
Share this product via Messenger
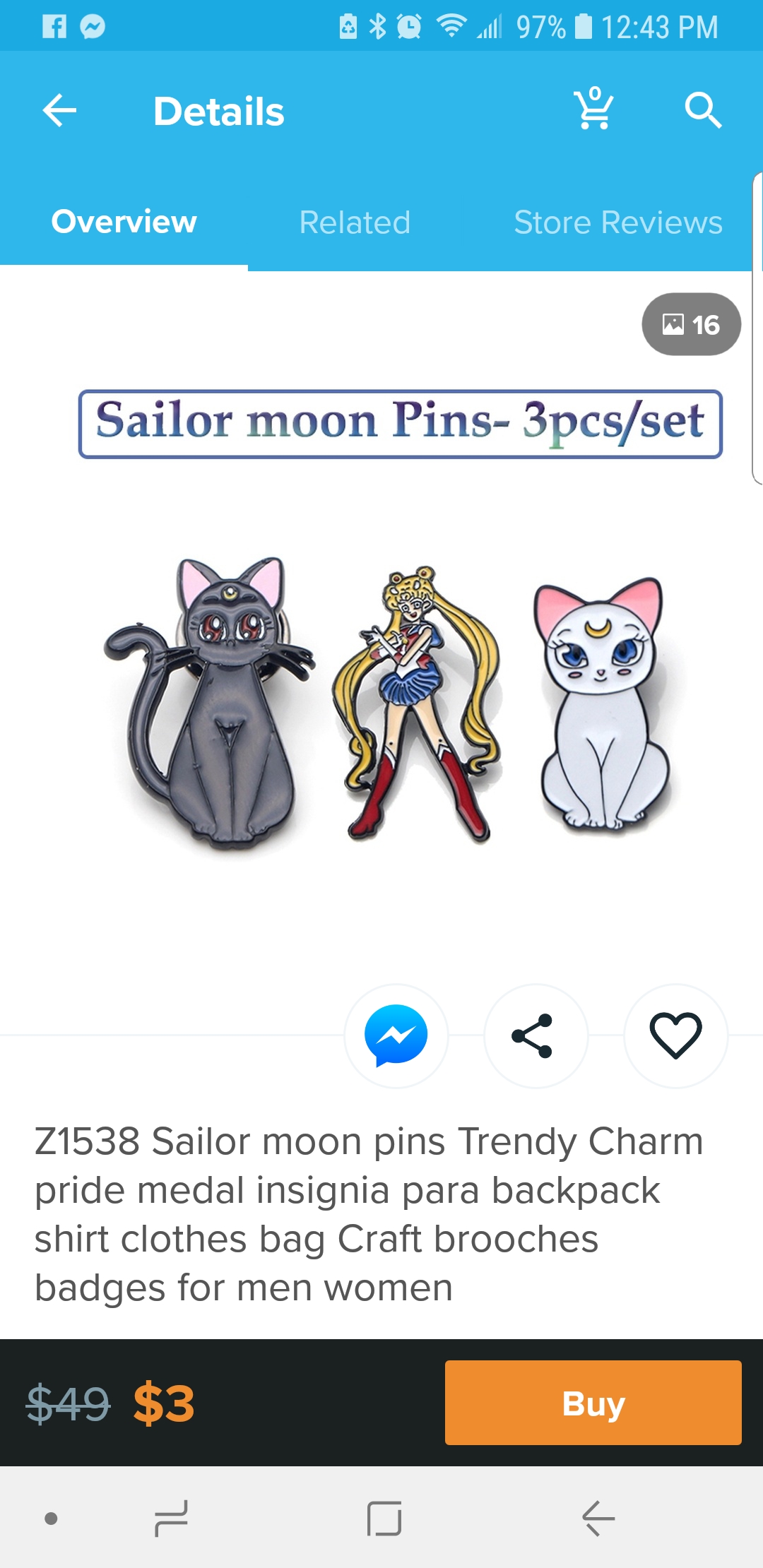[x=396, y=1035]
